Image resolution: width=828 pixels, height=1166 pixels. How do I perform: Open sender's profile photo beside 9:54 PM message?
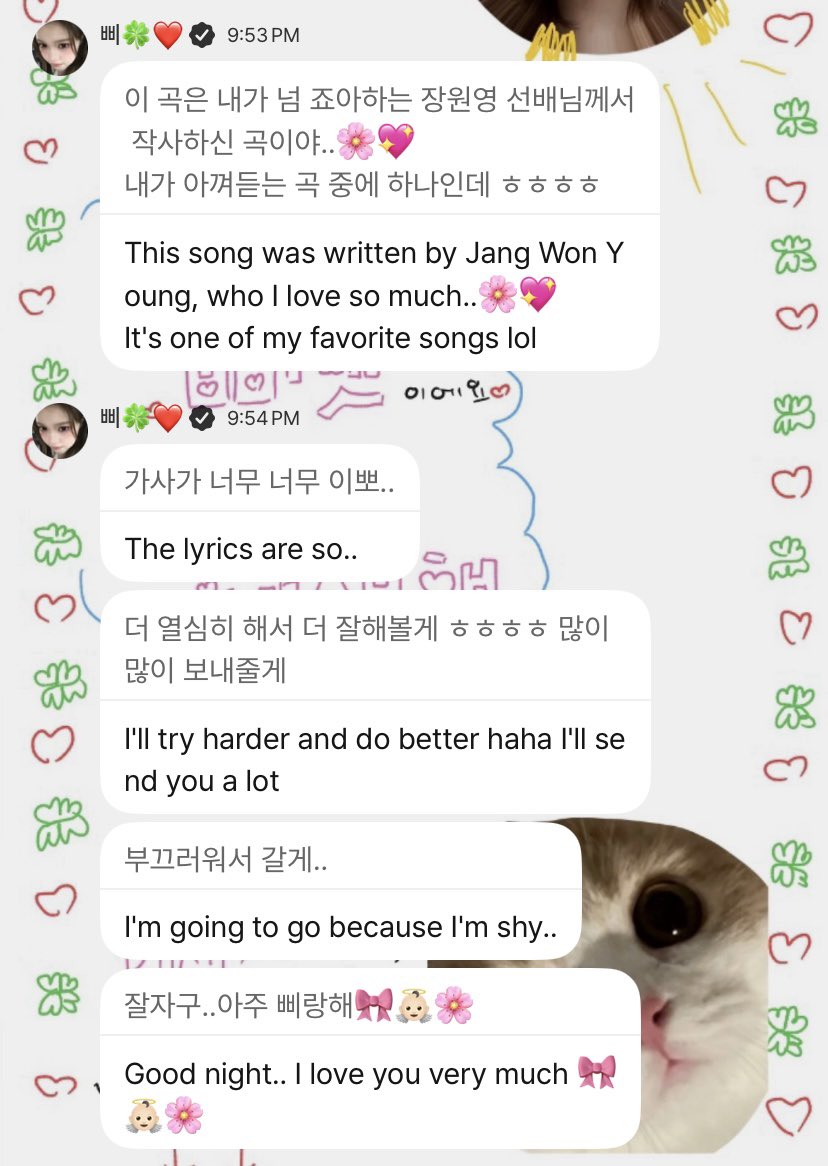60,431
